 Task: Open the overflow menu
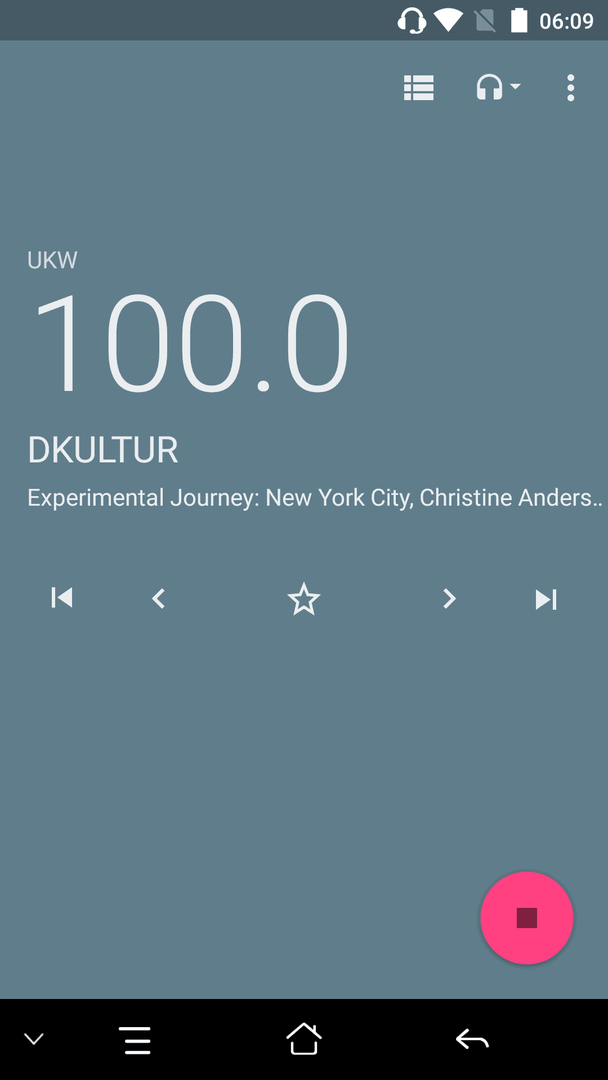[570, 88]
